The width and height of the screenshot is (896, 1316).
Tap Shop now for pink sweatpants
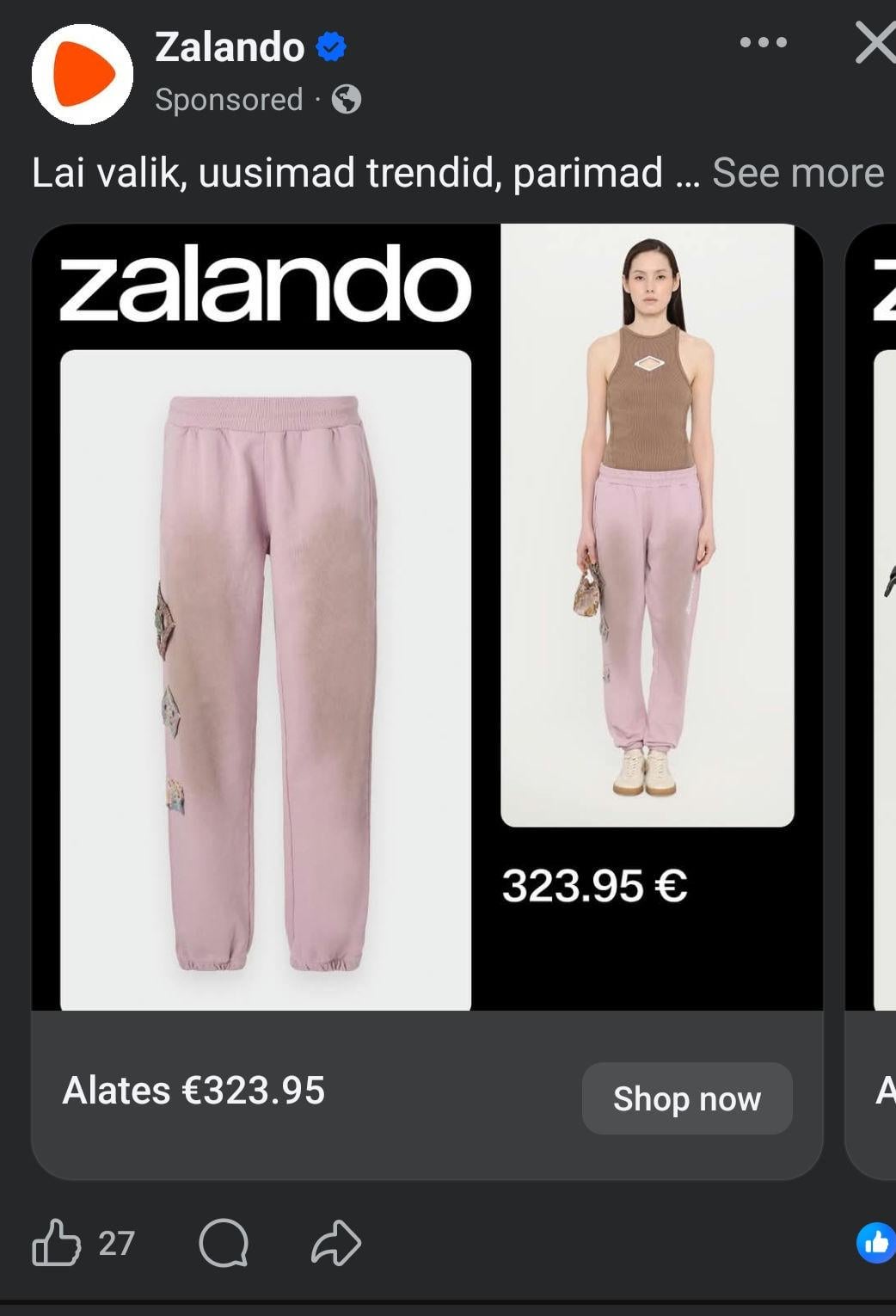click(x=686, y=1098)
